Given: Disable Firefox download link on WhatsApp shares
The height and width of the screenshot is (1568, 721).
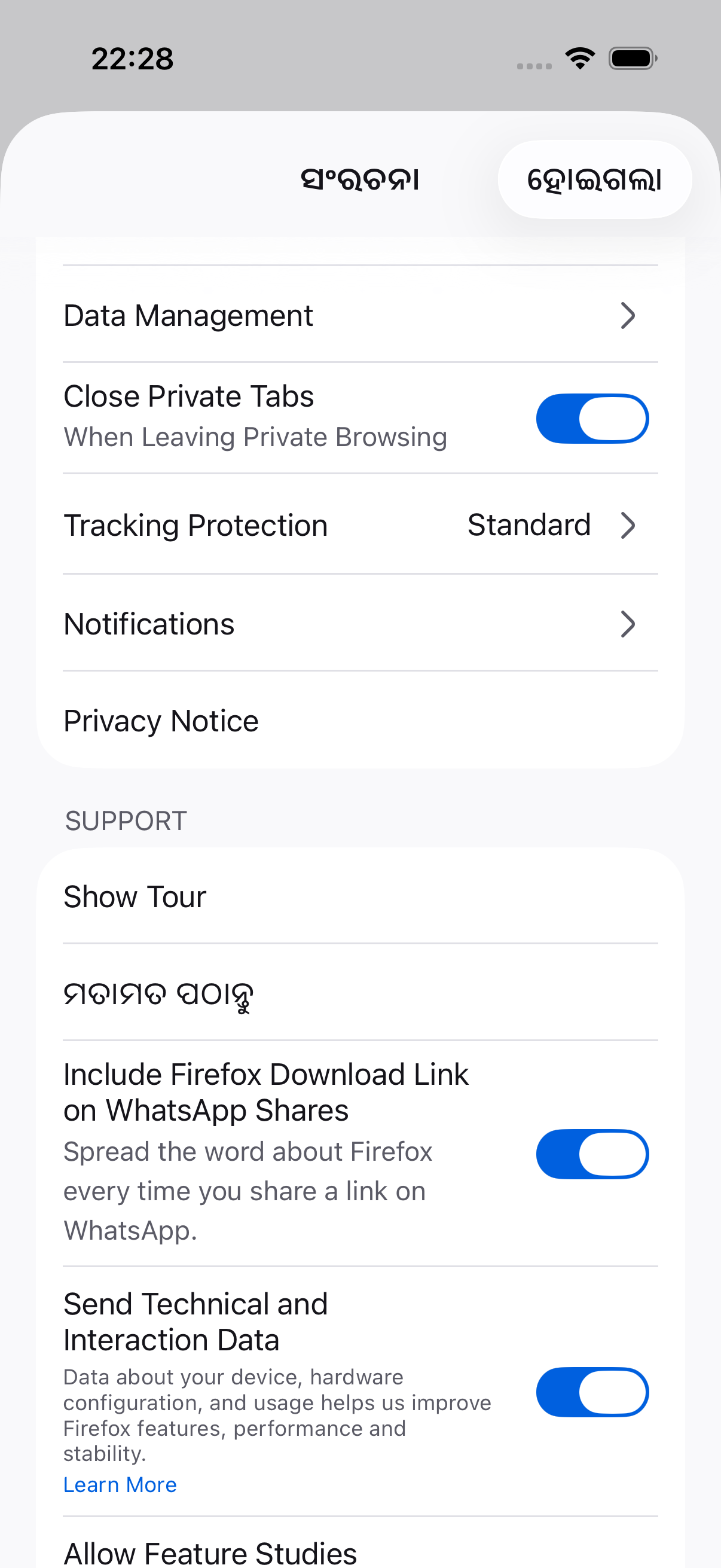Looking at the screenshot, I should point(592,1154).
